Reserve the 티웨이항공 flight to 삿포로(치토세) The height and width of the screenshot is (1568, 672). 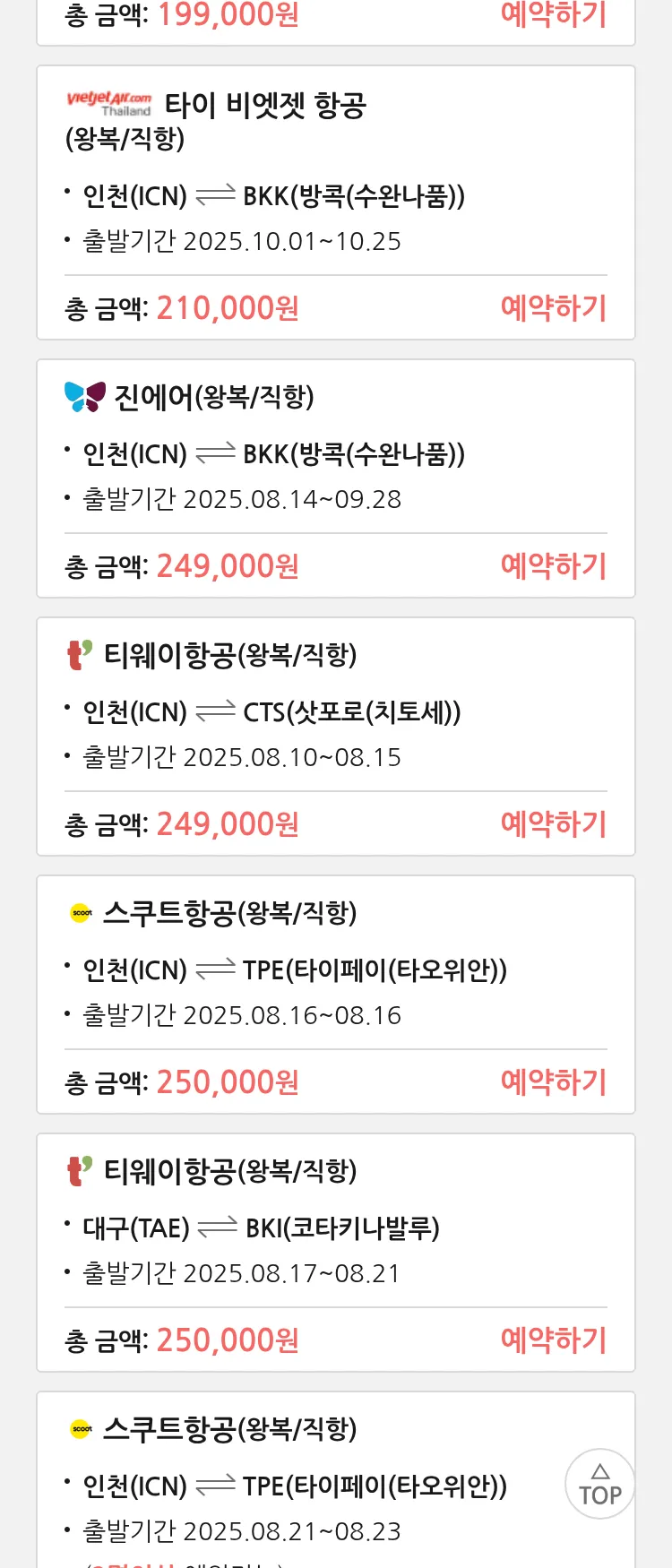pos(553,824)
